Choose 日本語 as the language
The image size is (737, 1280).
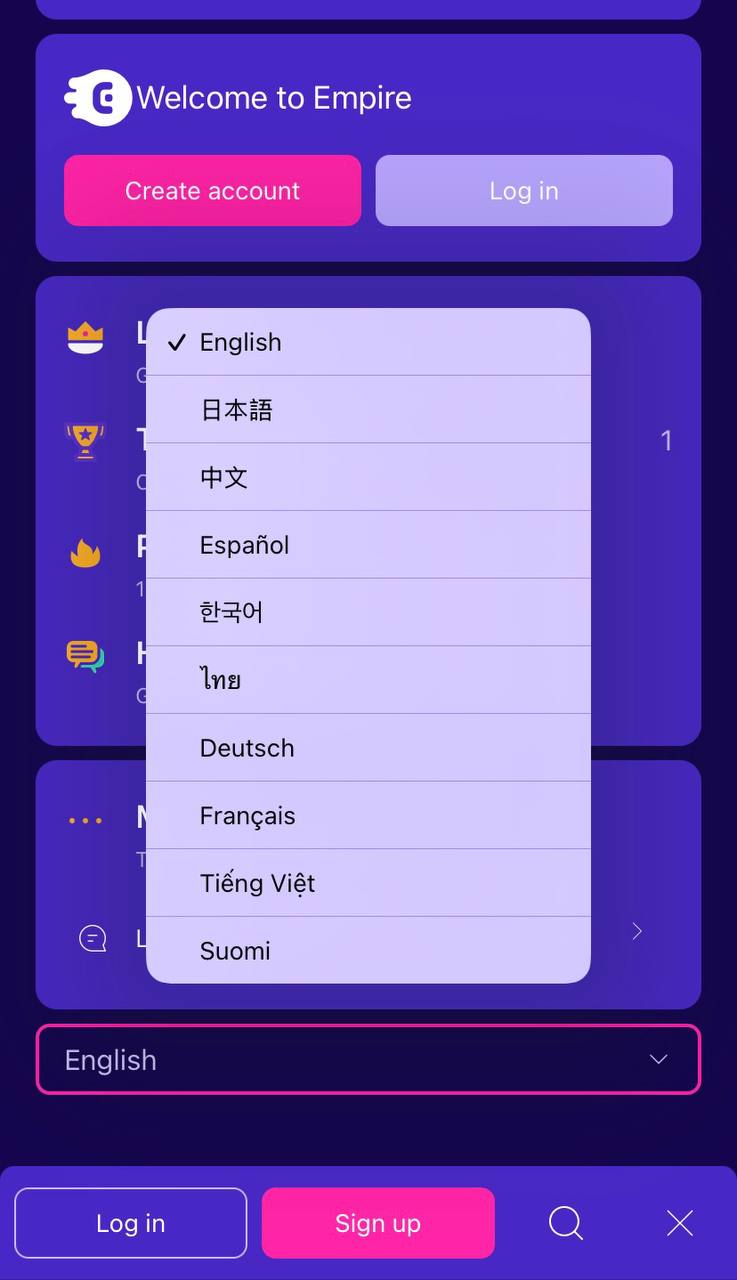368,410
